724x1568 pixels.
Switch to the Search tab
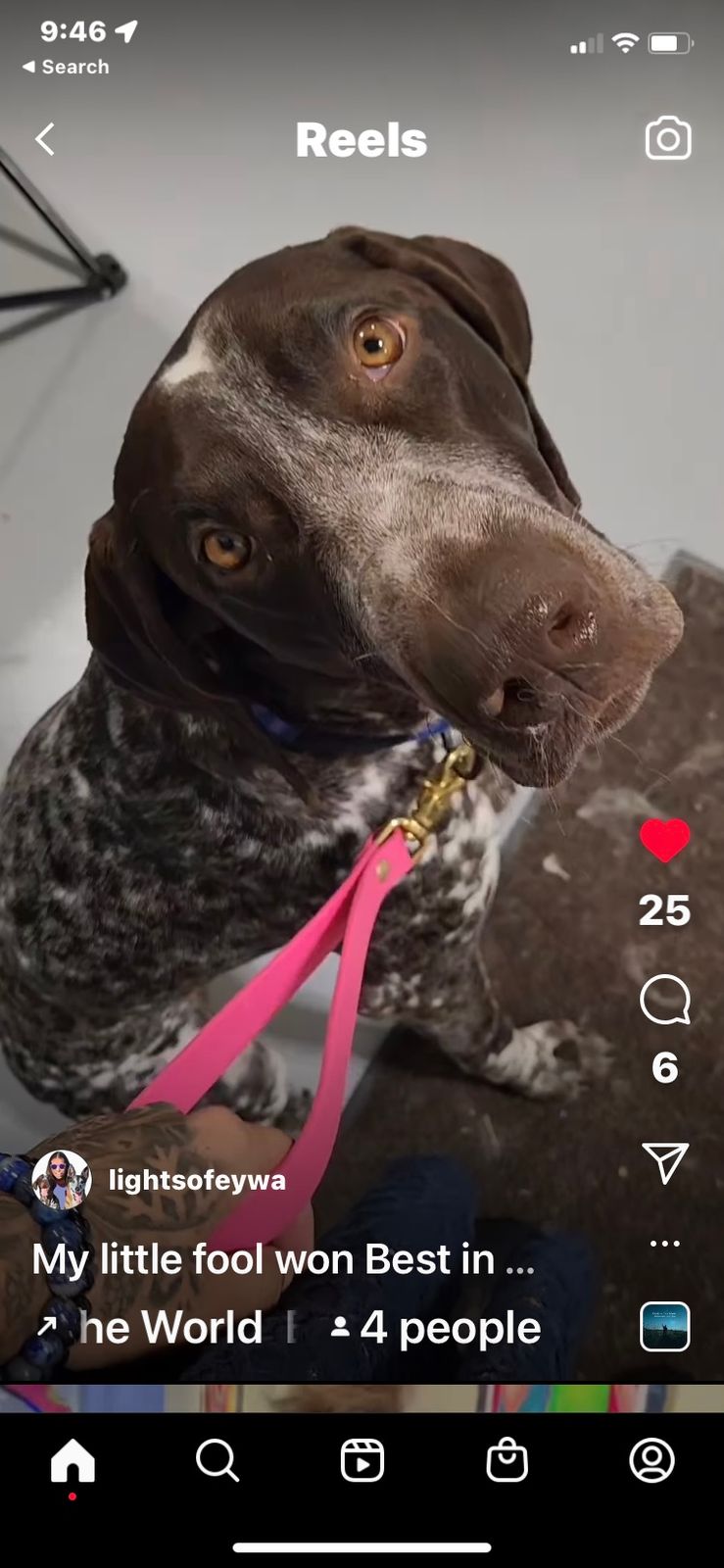pos(217,1461)
